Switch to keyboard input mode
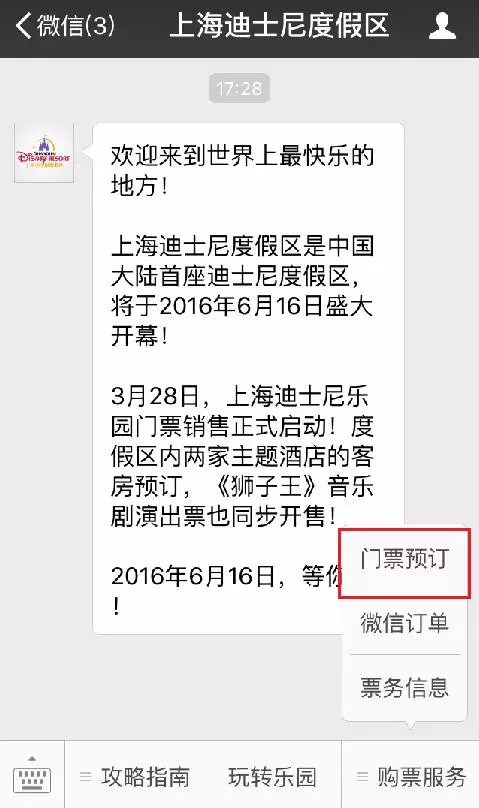Viewport: 479px width, 808px height. click(x=32, y=775)
